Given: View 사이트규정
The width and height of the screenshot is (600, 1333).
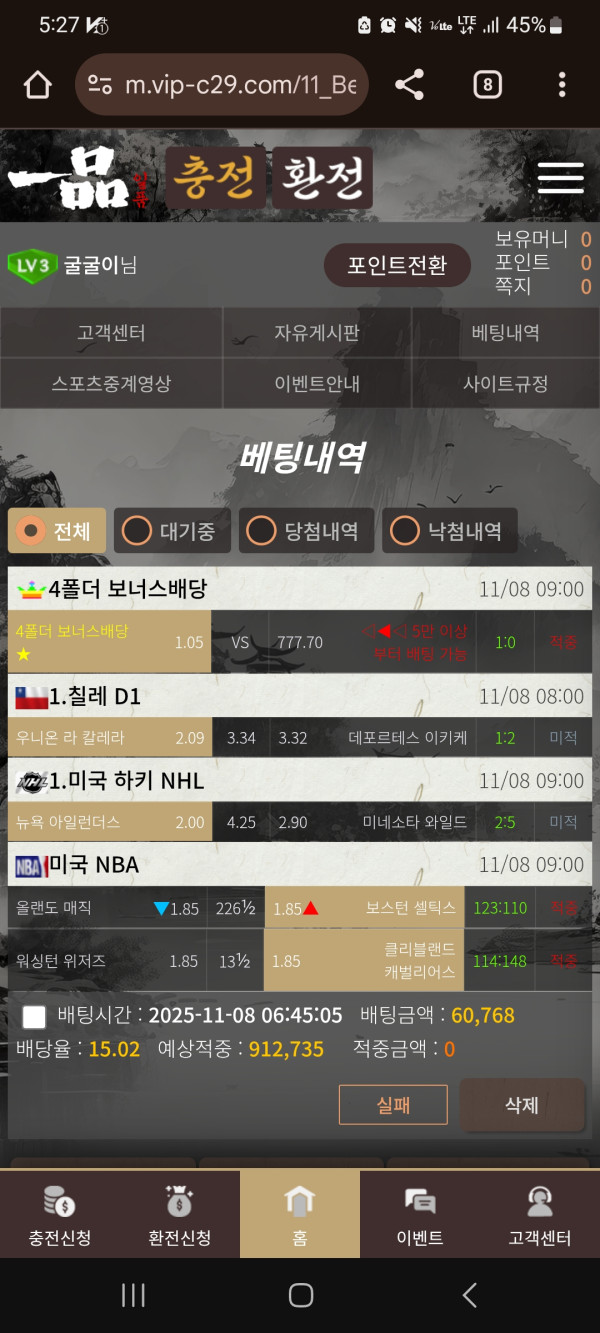Looking at the screenshot, I should (505, 383).
